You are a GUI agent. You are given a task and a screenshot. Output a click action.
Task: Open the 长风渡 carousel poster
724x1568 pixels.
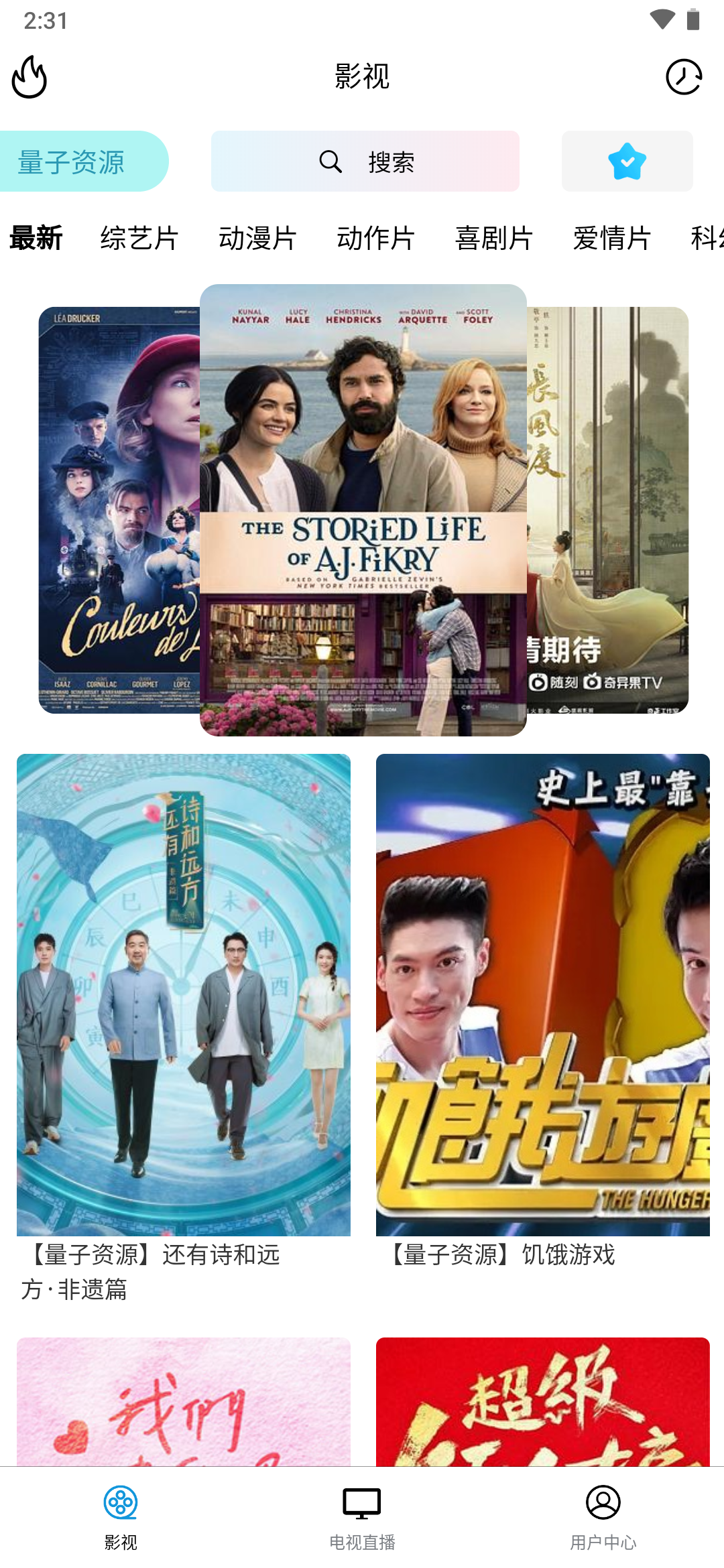click(607, 509)
